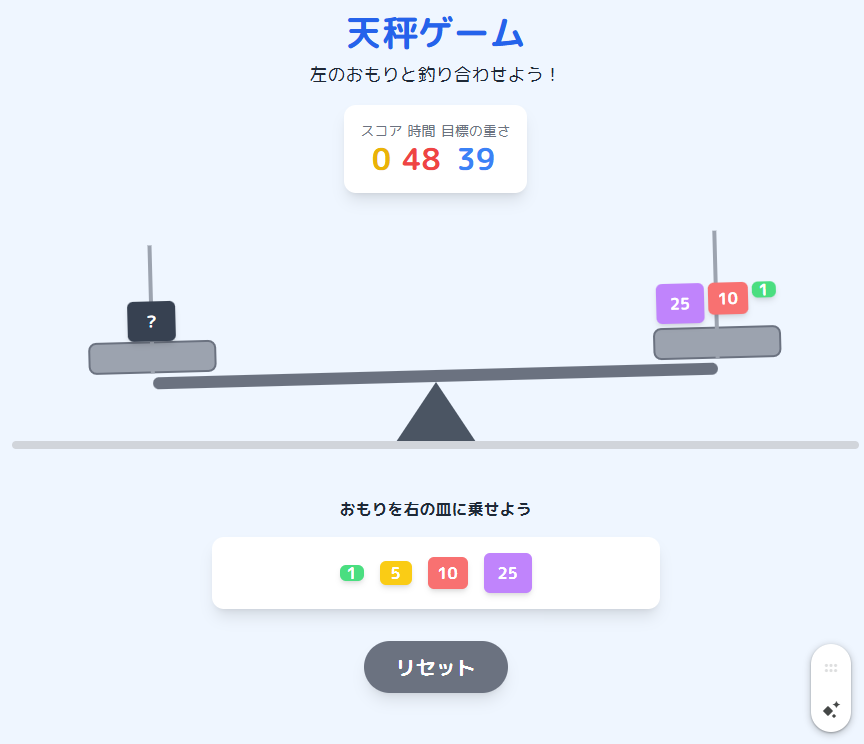Open the sparkle assistant icon
Viewport: 864px width, 744px height.
[831, 709]
